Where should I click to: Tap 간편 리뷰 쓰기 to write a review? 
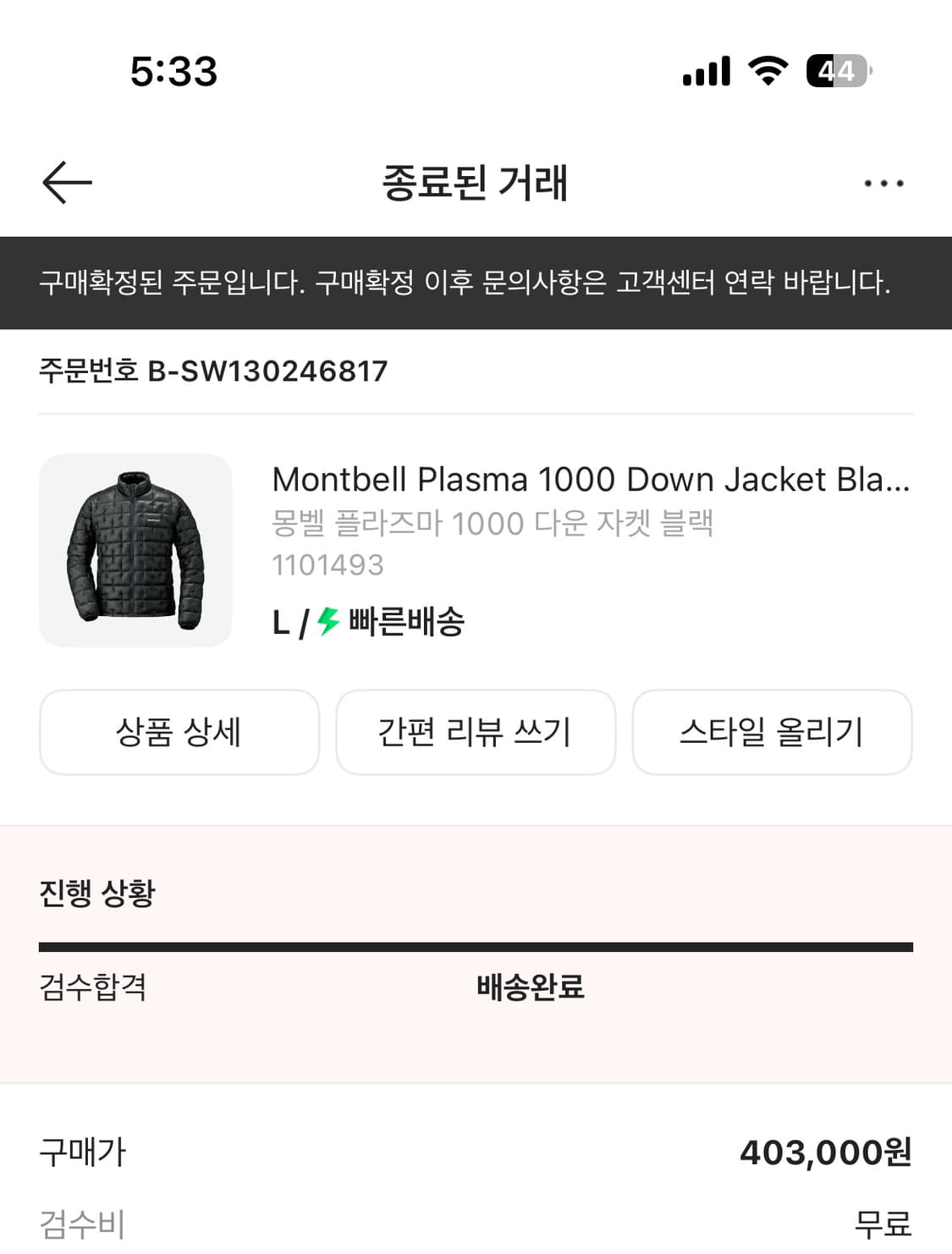476,733
